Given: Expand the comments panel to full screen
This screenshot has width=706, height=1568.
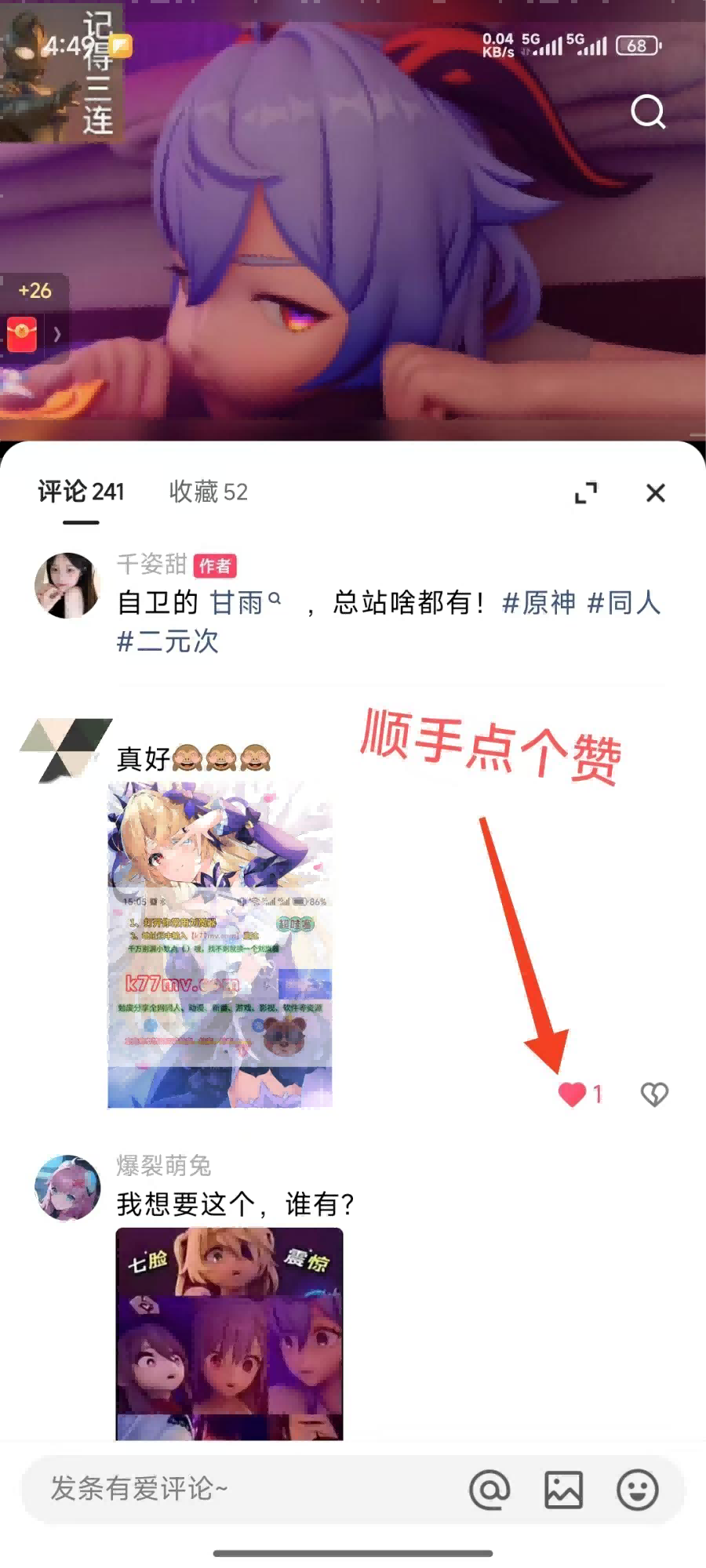Looking at the screenshot, I should click(586, 493).
